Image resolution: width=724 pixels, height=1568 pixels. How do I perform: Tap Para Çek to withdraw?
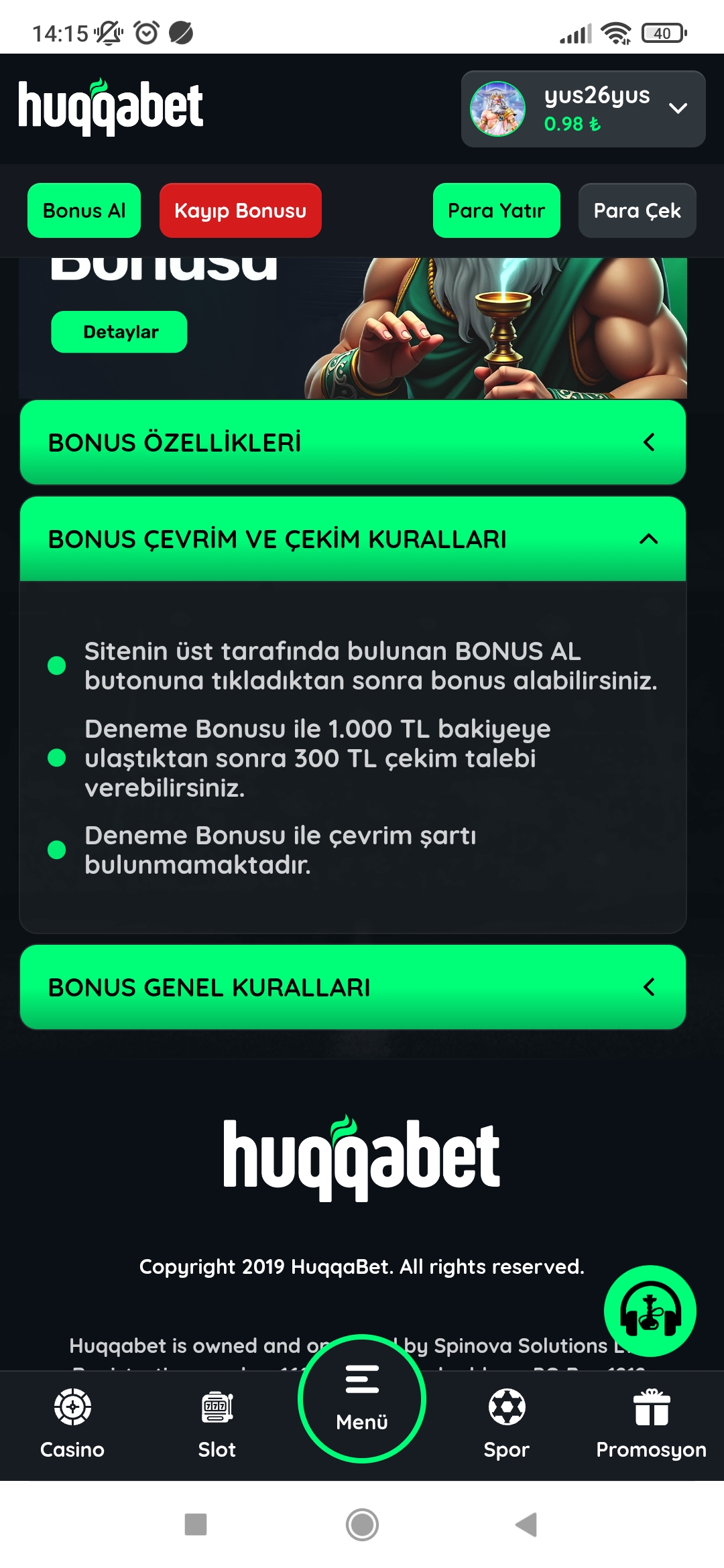[x=637, y=210]
